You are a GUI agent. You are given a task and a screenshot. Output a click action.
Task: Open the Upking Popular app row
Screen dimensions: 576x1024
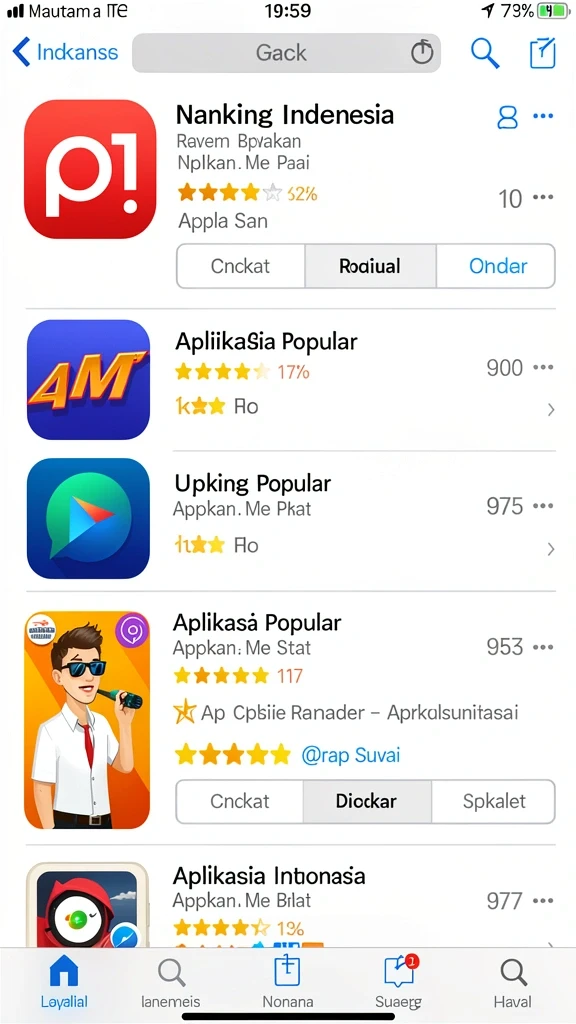coord(291,518)
